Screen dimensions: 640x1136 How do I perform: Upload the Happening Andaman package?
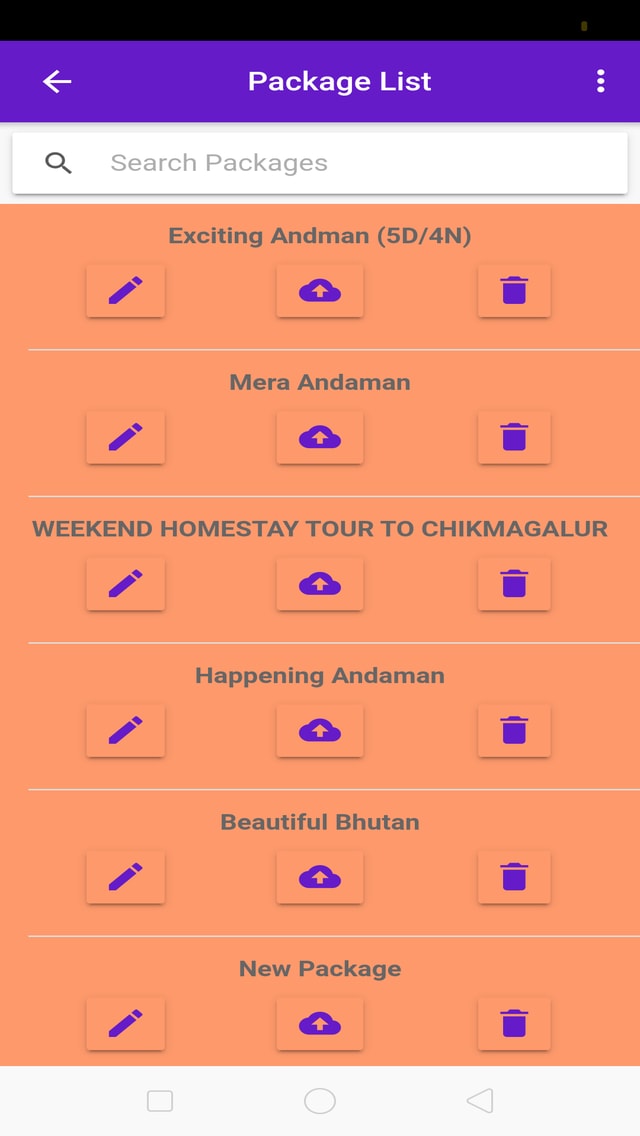click(x=320, y=730)
